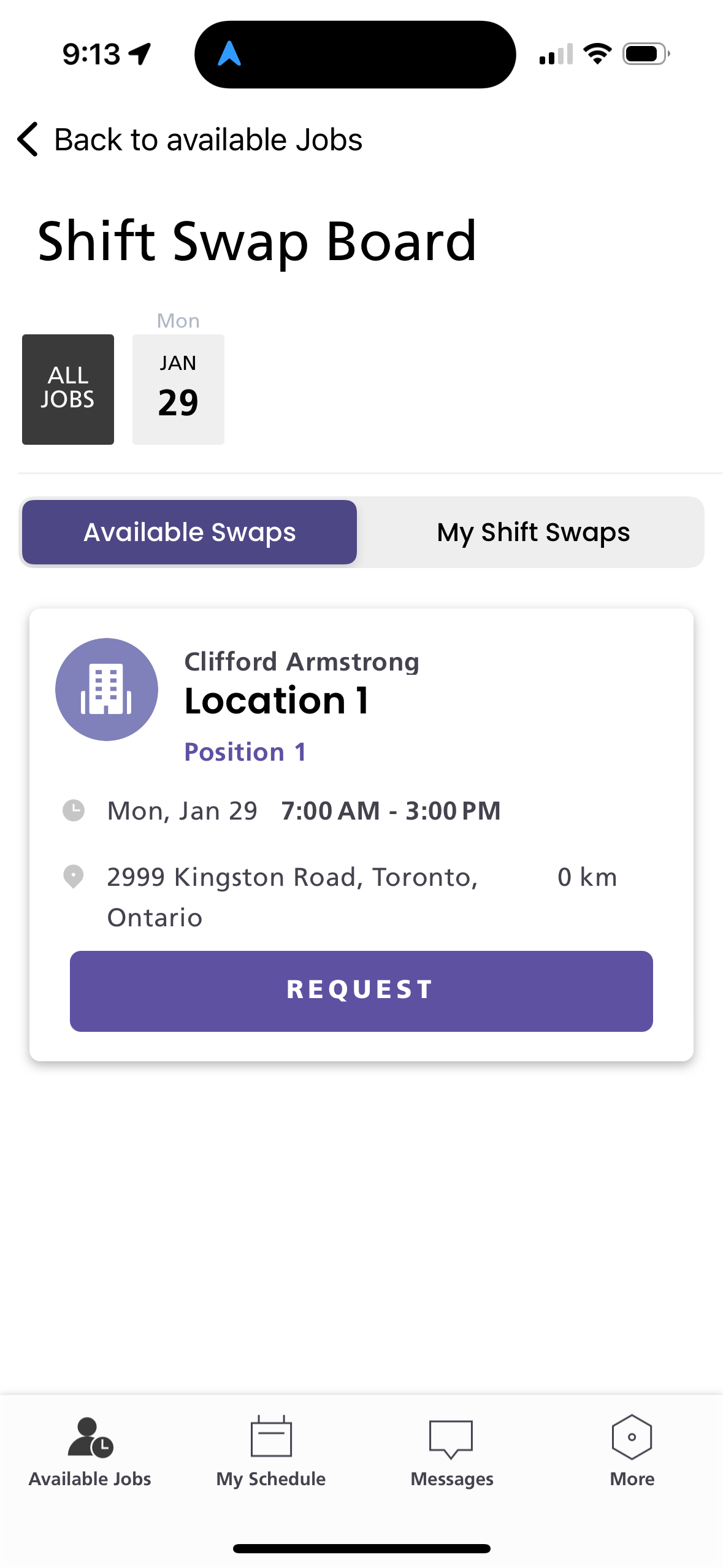Viewport: 723px width, 1568px height.
Task: Tap the 0 km distance label
Action: pos(586,877)
